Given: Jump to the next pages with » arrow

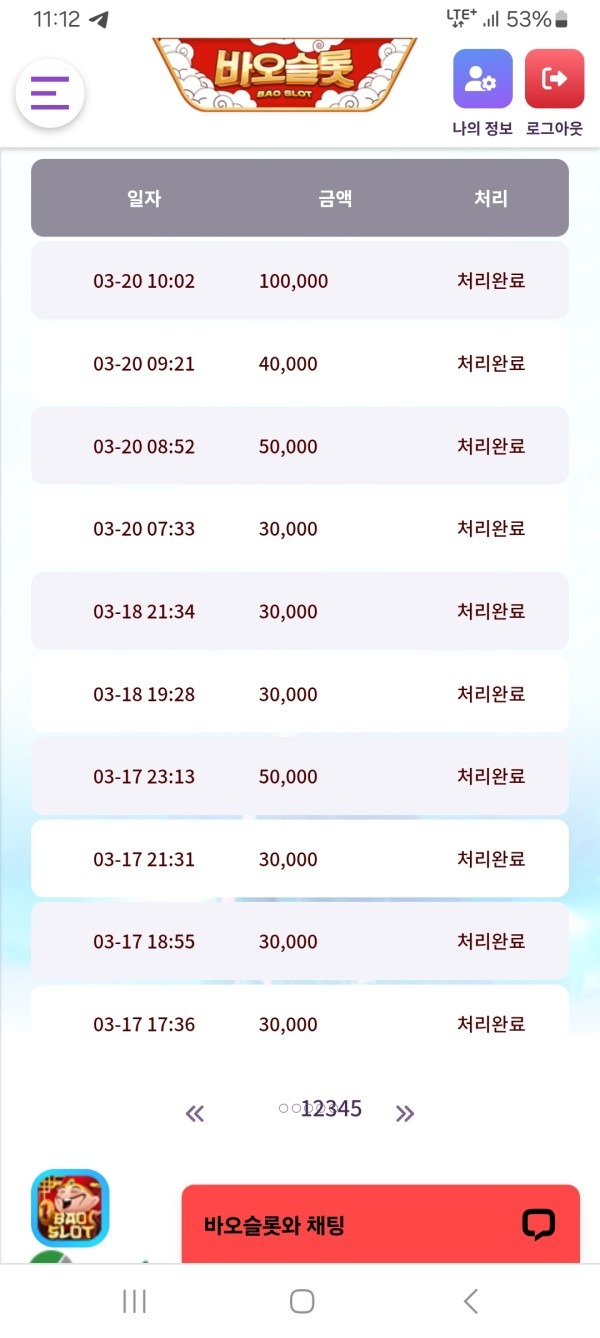Looking at the screenshot, I should click(x=405, y=1113).
